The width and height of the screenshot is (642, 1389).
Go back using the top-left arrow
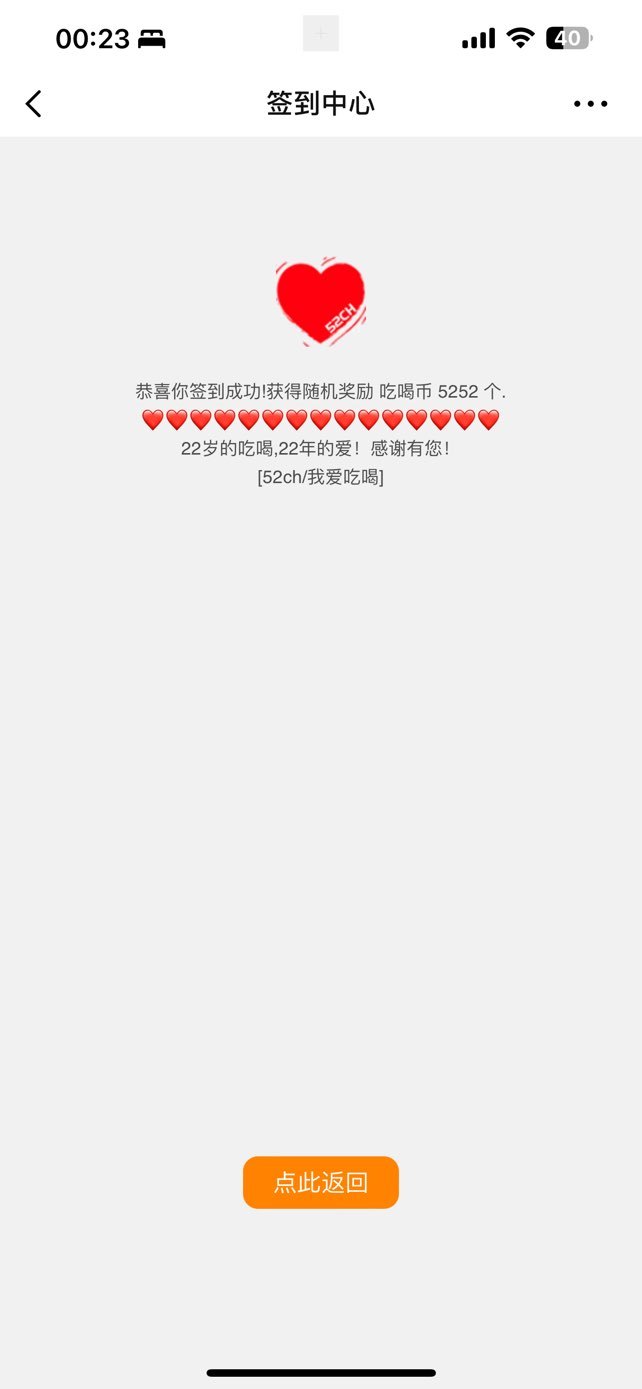tap(34, 103)
